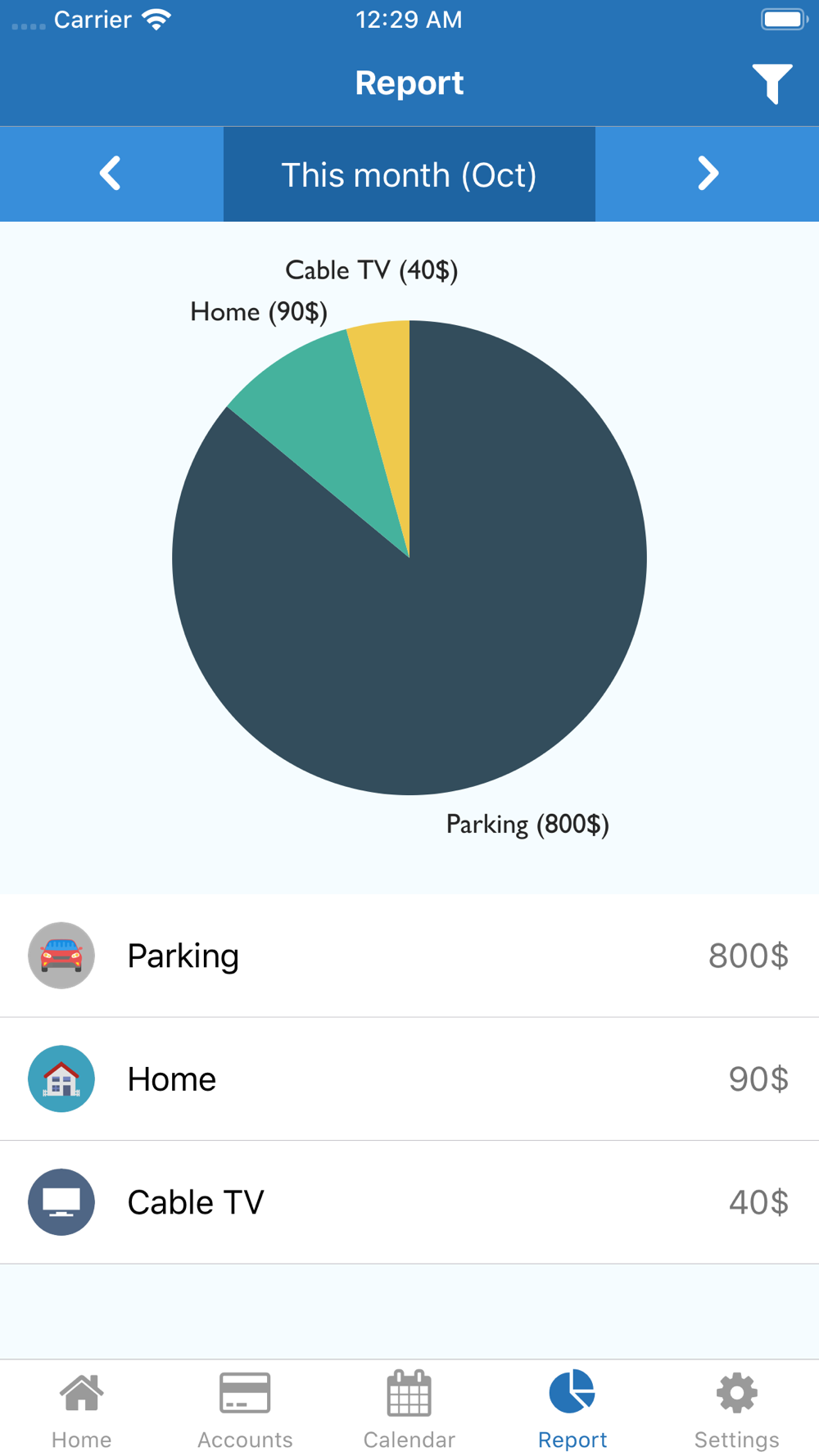Open the Home expense row
Viewport: 819px width, 1456px height.
tap(409, 1079)
